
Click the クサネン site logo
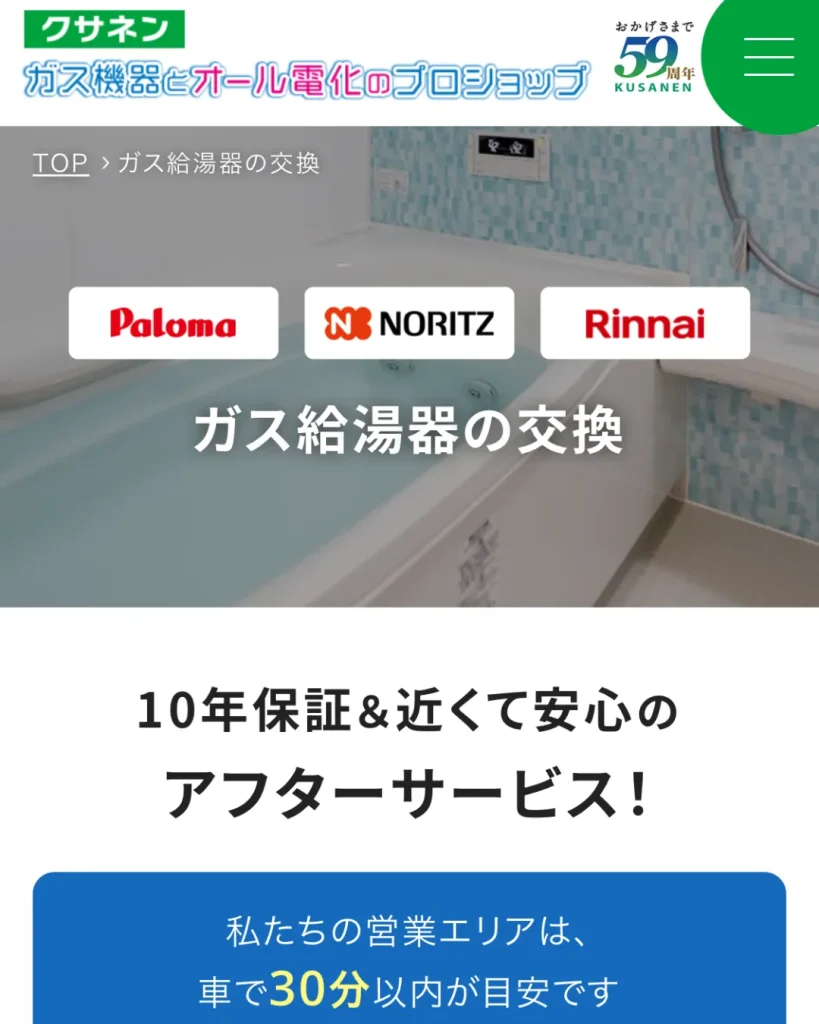102,29
